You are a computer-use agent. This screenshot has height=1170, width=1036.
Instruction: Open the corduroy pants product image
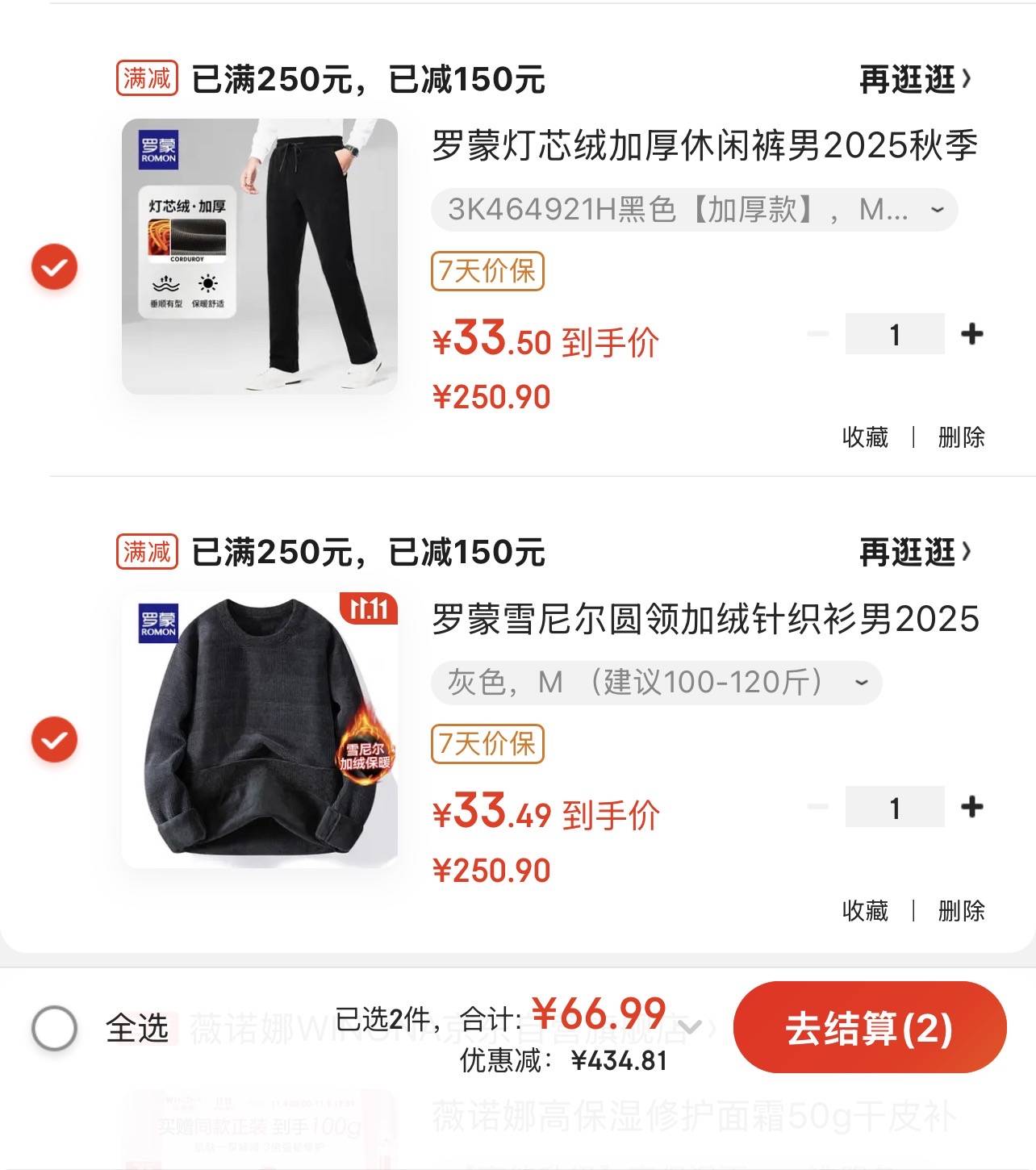[x=259, y=257]
